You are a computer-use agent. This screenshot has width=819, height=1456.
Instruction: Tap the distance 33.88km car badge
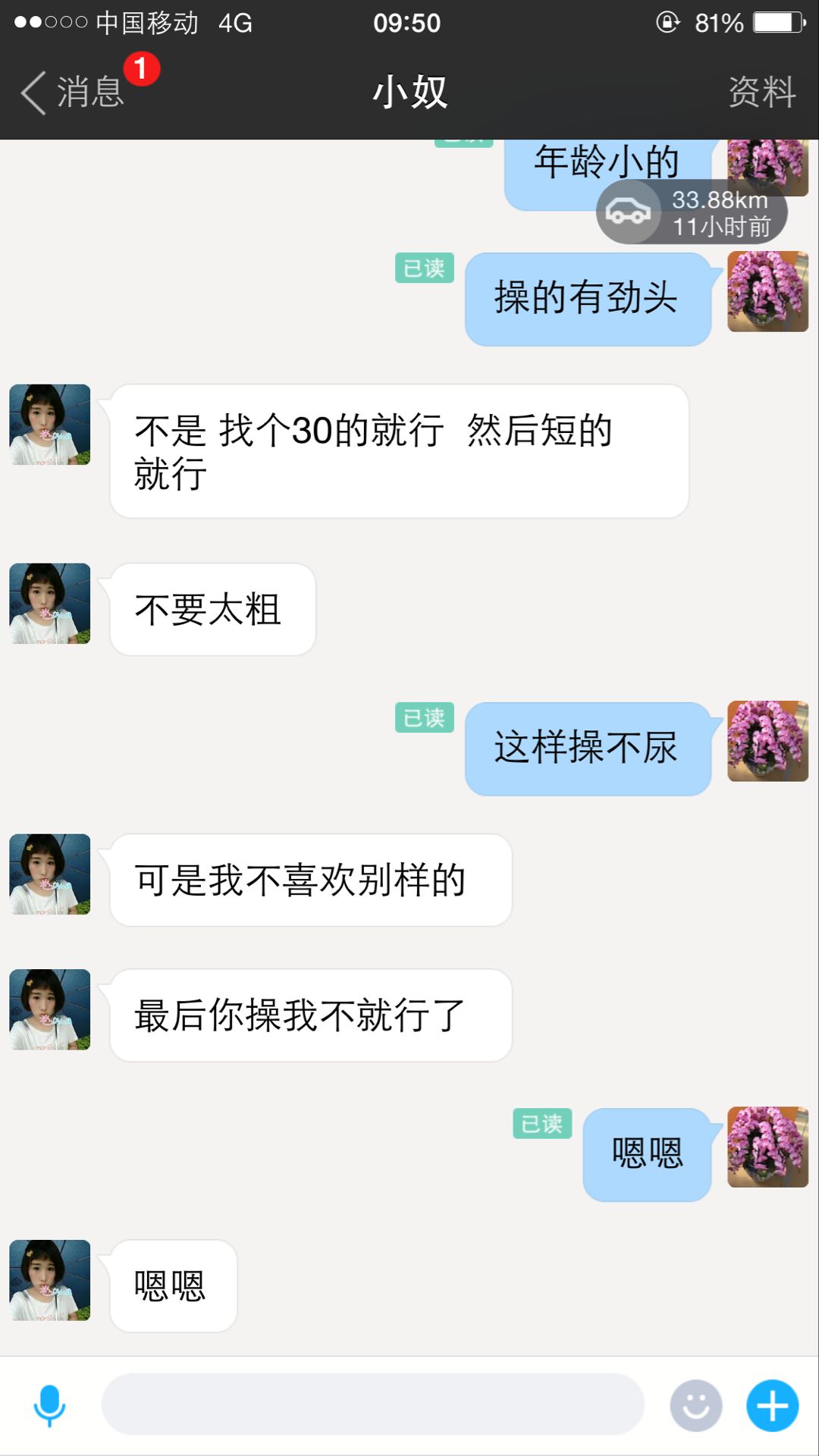point(690,212)
